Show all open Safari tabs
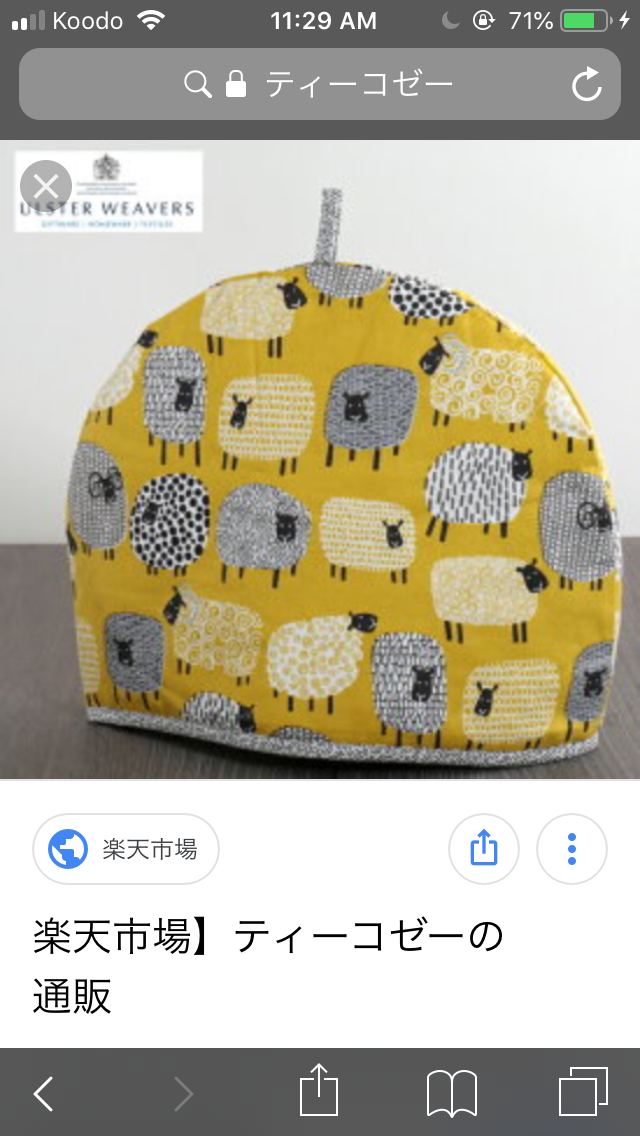 click(583, 1092)
